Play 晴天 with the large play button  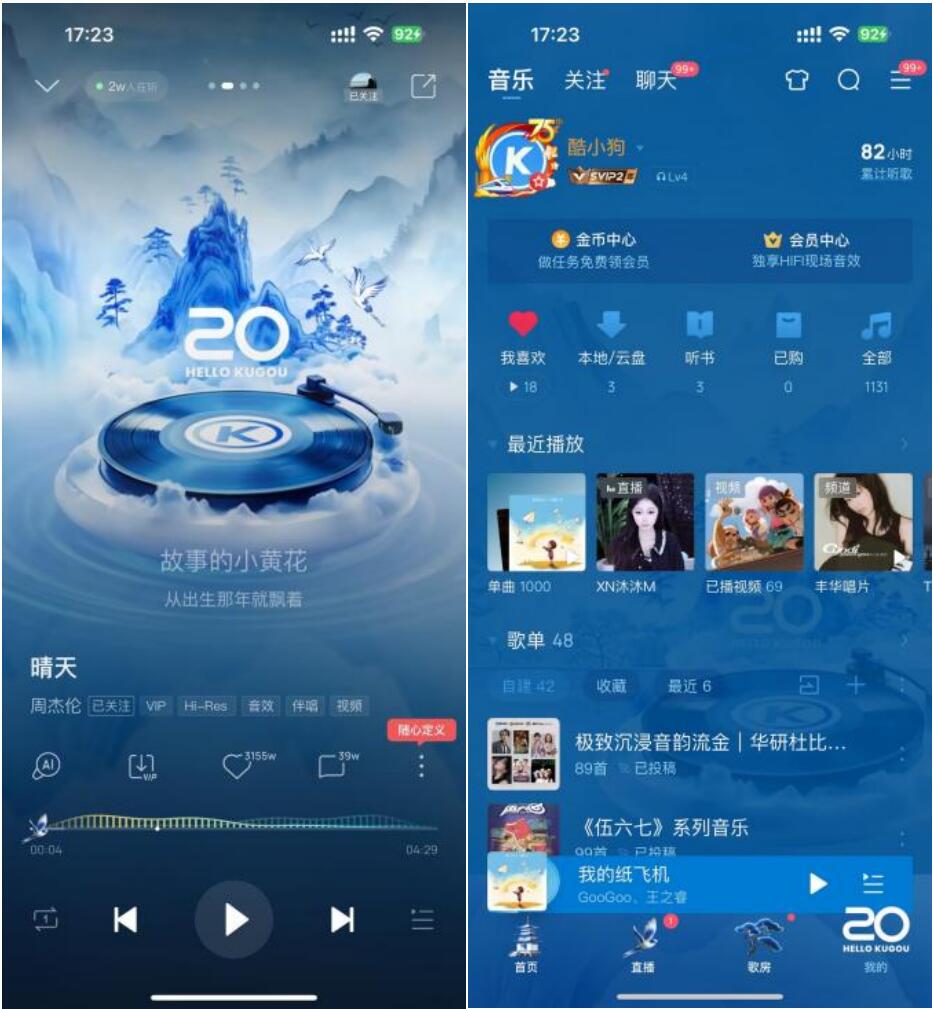pos(234,920)
